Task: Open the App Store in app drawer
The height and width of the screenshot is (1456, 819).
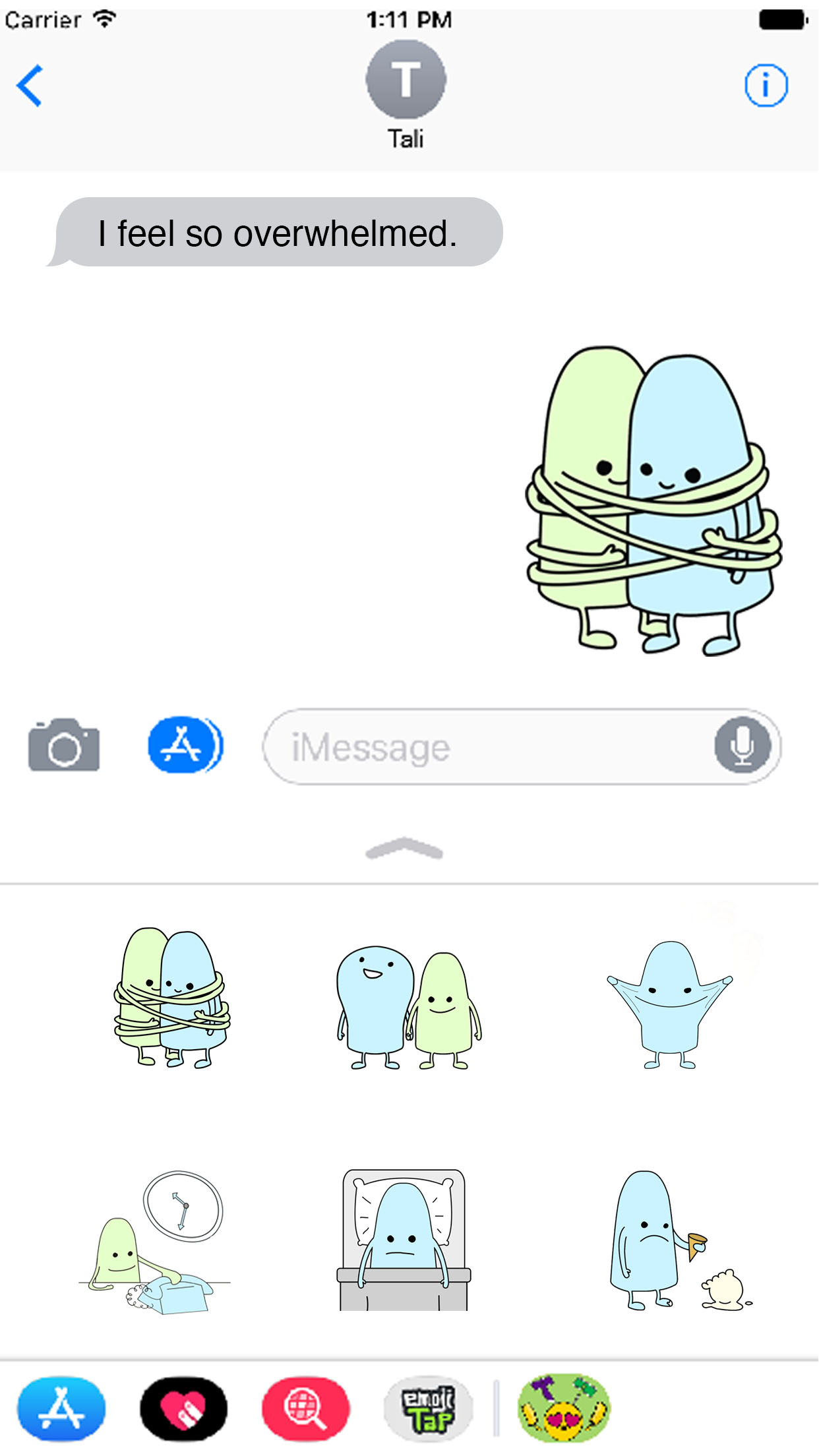Action: point(61,1409)
